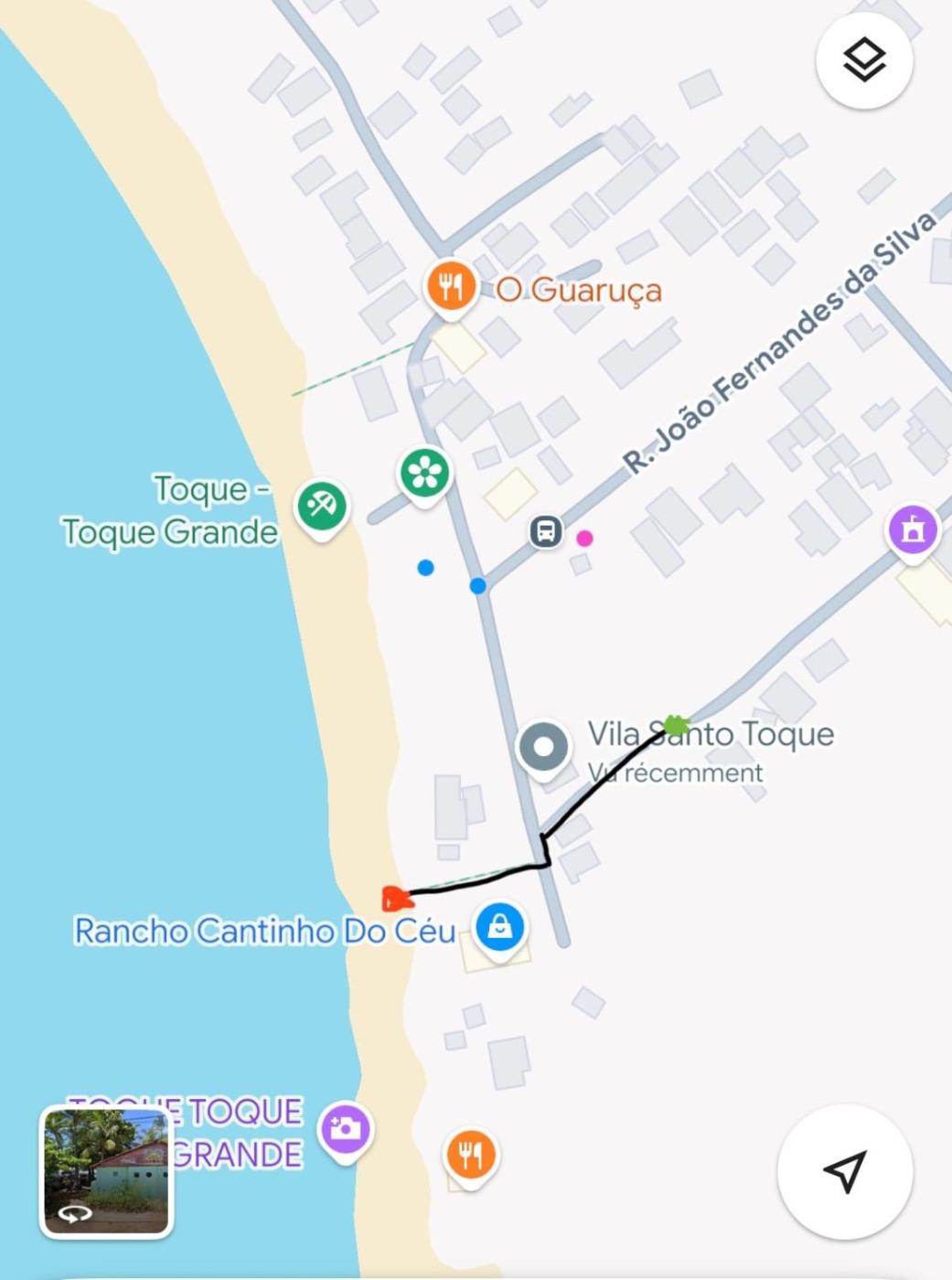952x1280 pixels.
Task: Select the restaurant pin near the Street View thumbnail
Action: tap(470, 1154)
